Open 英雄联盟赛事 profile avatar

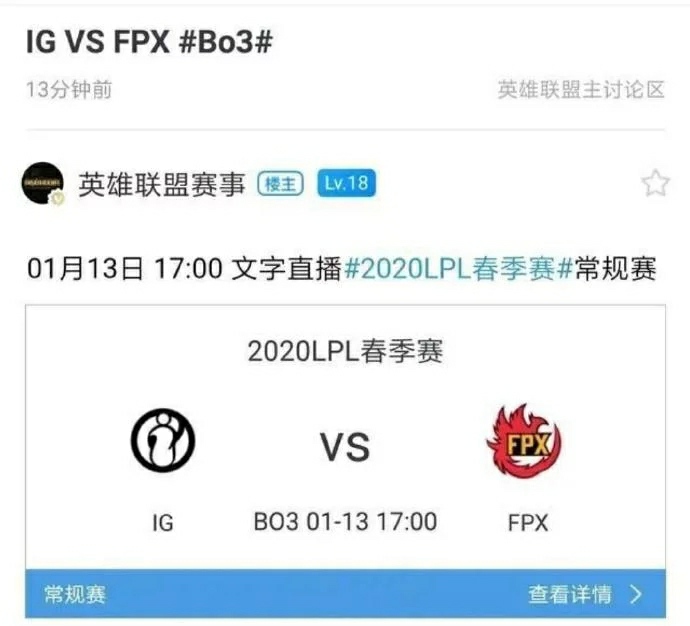pyautogui.click(x=44, y=183)
